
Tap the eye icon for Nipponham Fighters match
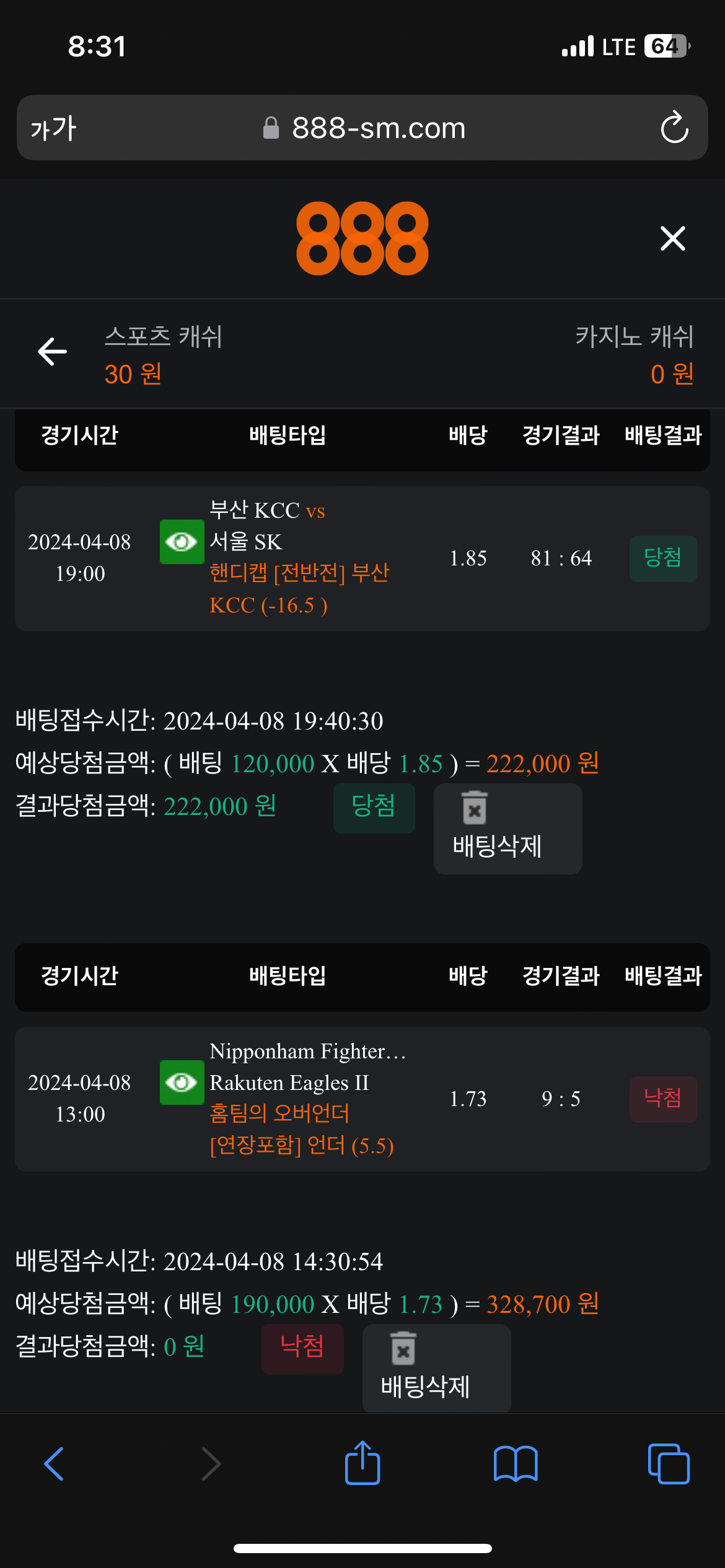click(182, 1082)
